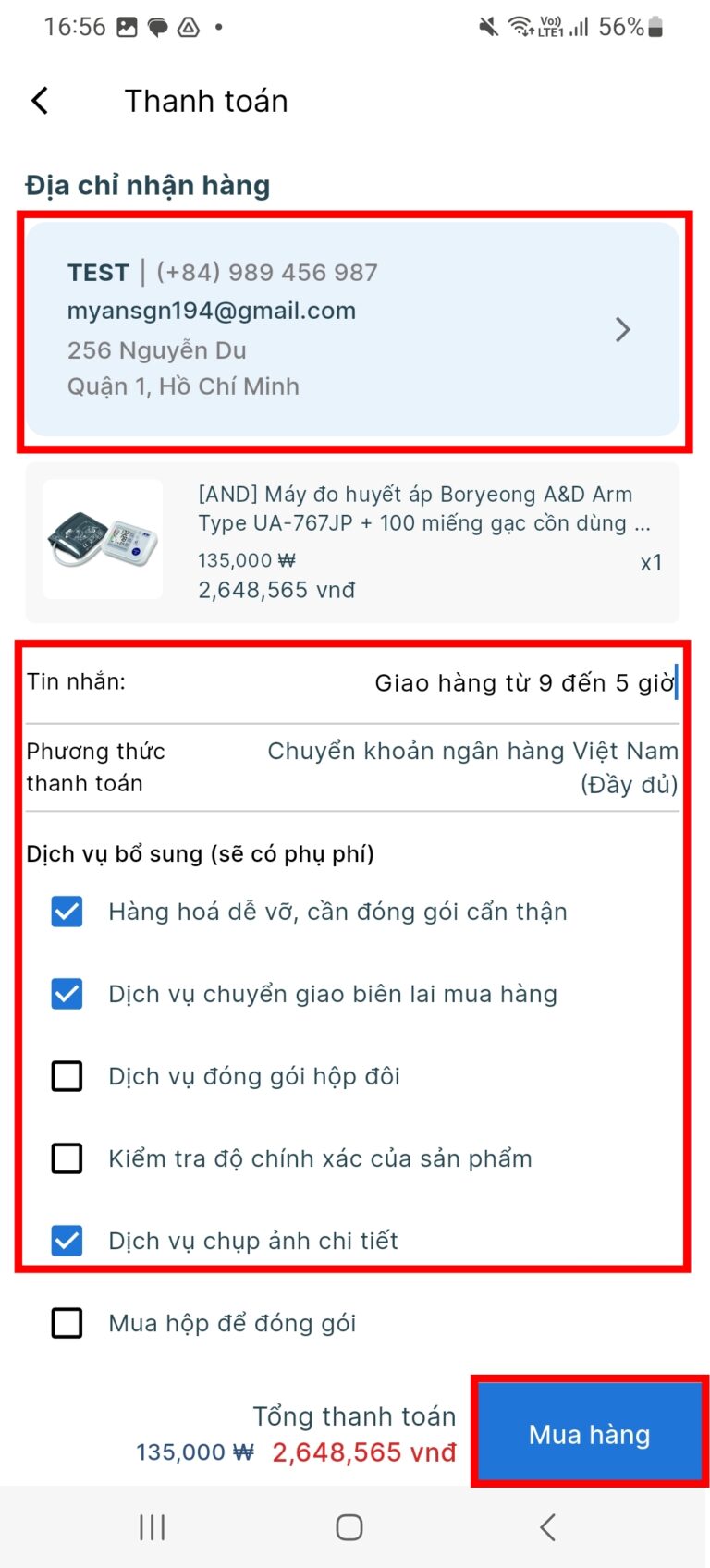Open the delivery address card for TEST
Image resolution: width=710 pixels, height=1568 pixels.
coord(351,329)
